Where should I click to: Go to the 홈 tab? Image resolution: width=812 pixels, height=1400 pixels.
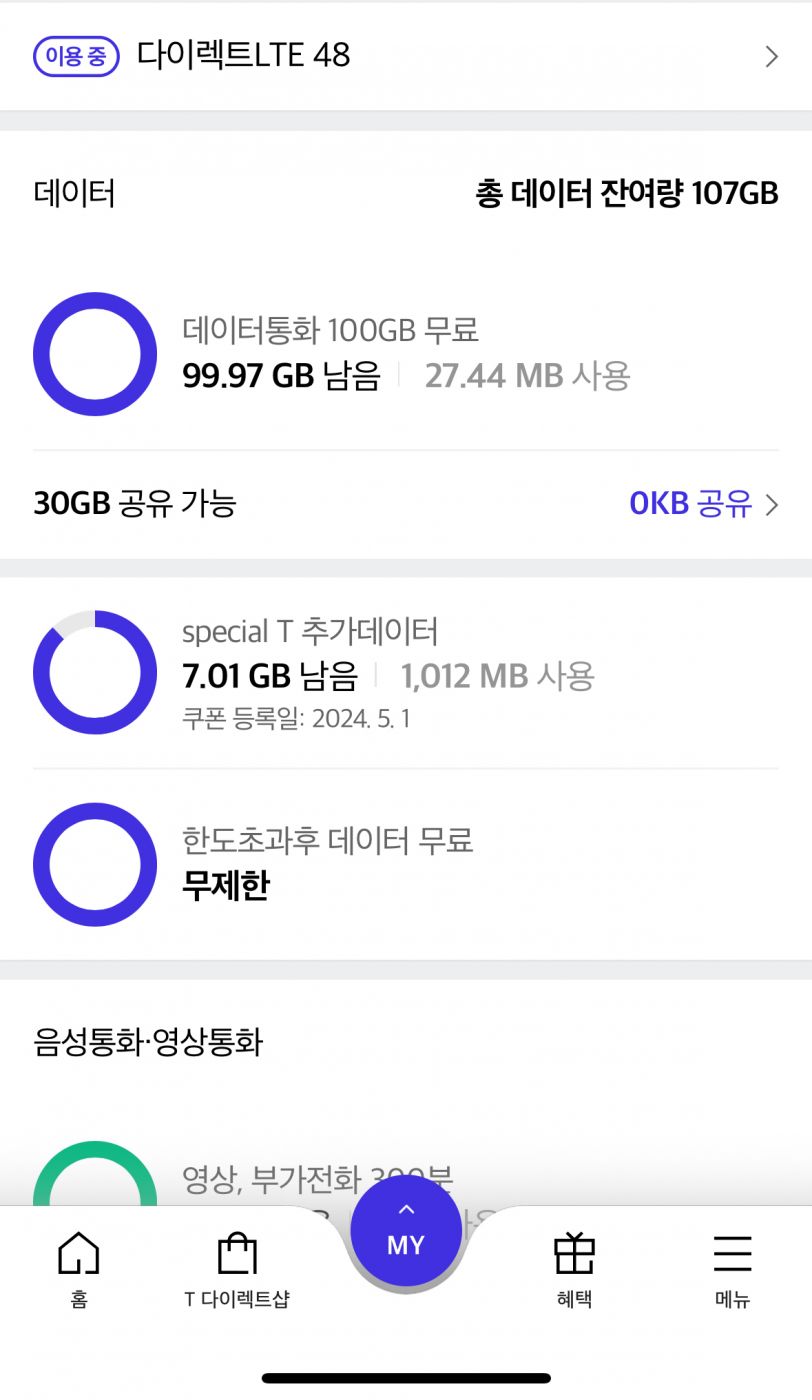coord(79,1268)
